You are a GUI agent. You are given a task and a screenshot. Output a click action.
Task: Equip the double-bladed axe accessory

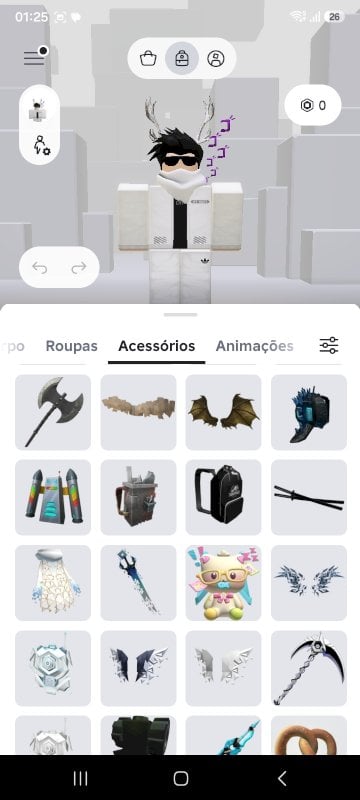coord(53,412)
